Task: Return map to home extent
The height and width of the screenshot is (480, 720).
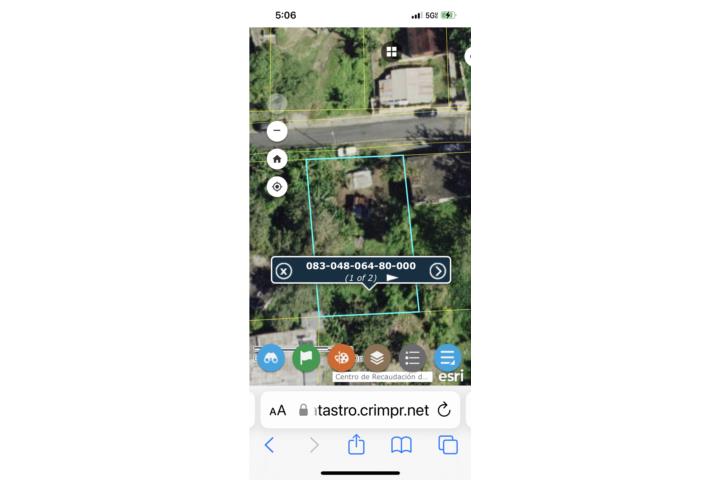Action: (277, 159)
